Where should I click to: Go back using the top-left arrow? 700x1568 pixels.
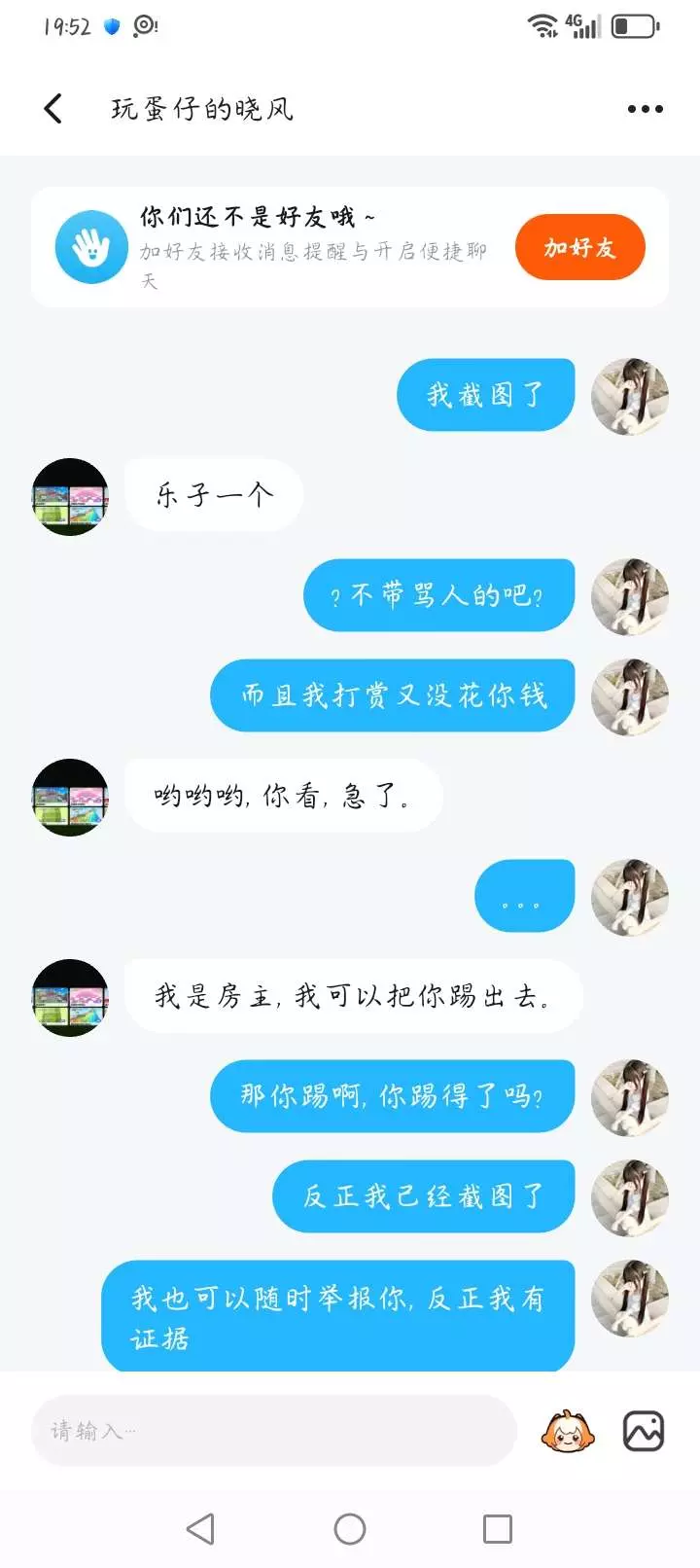click(x=53, y=109)
